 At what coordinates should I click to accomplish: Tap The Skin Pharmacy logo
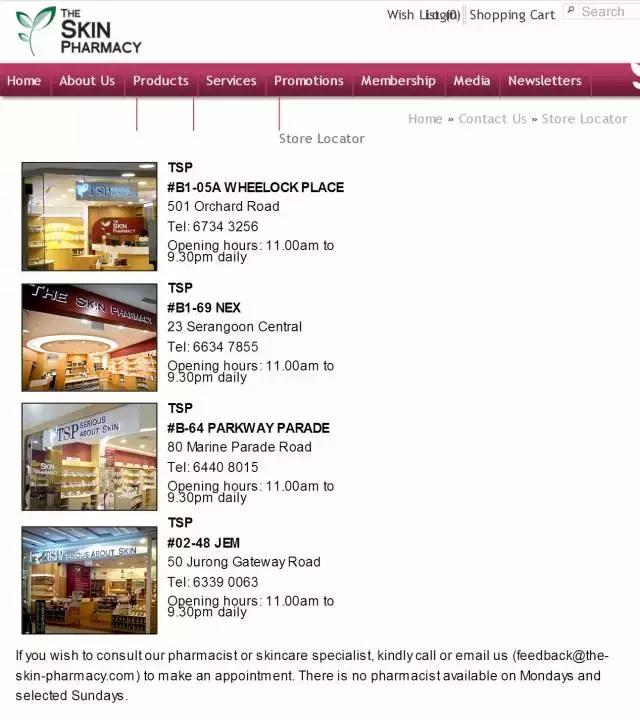tap(78, 31)
